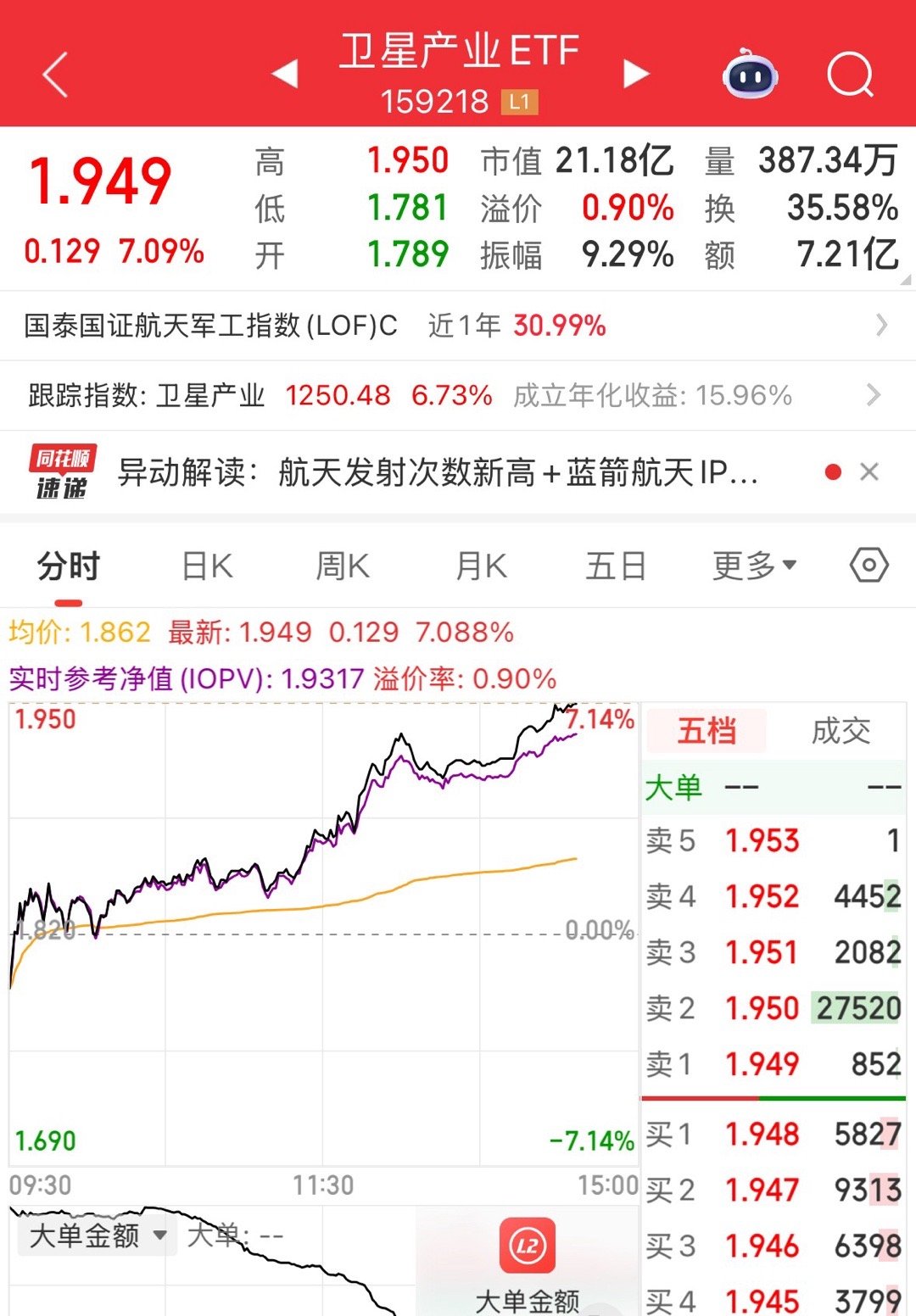Select the 五日 chart tab
Viewport: 916px width, 1316px height.
(x=616, y=565)
